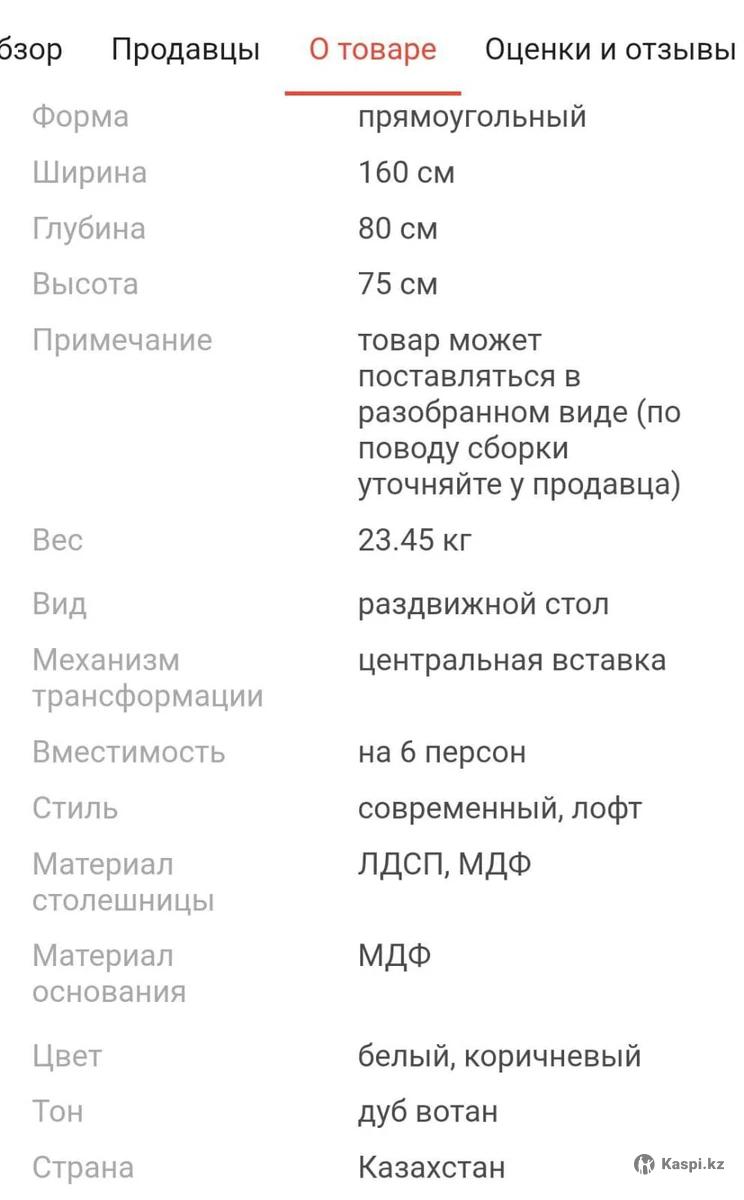Image resolution: width=744 pixels, height=1200 pixels.
Task: Open the Продавцы tab
Action: pos(185,49)
